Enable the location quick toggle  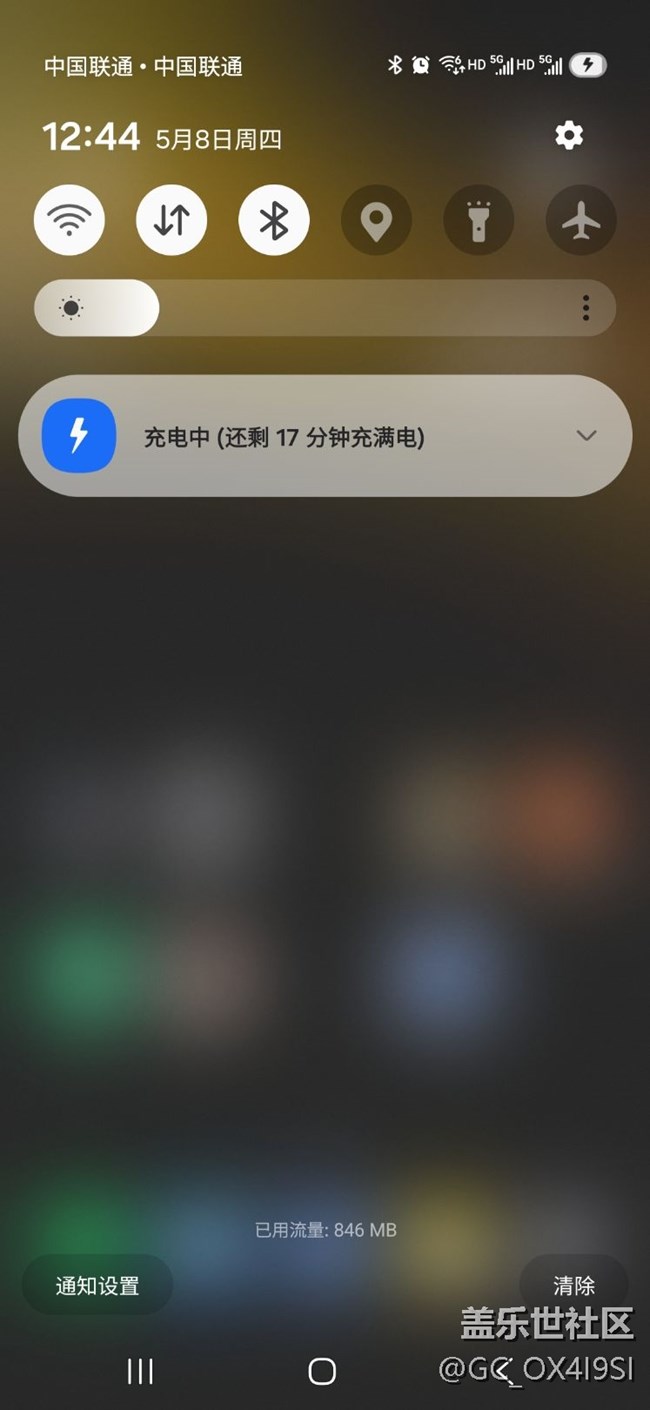tap(376, 220)
